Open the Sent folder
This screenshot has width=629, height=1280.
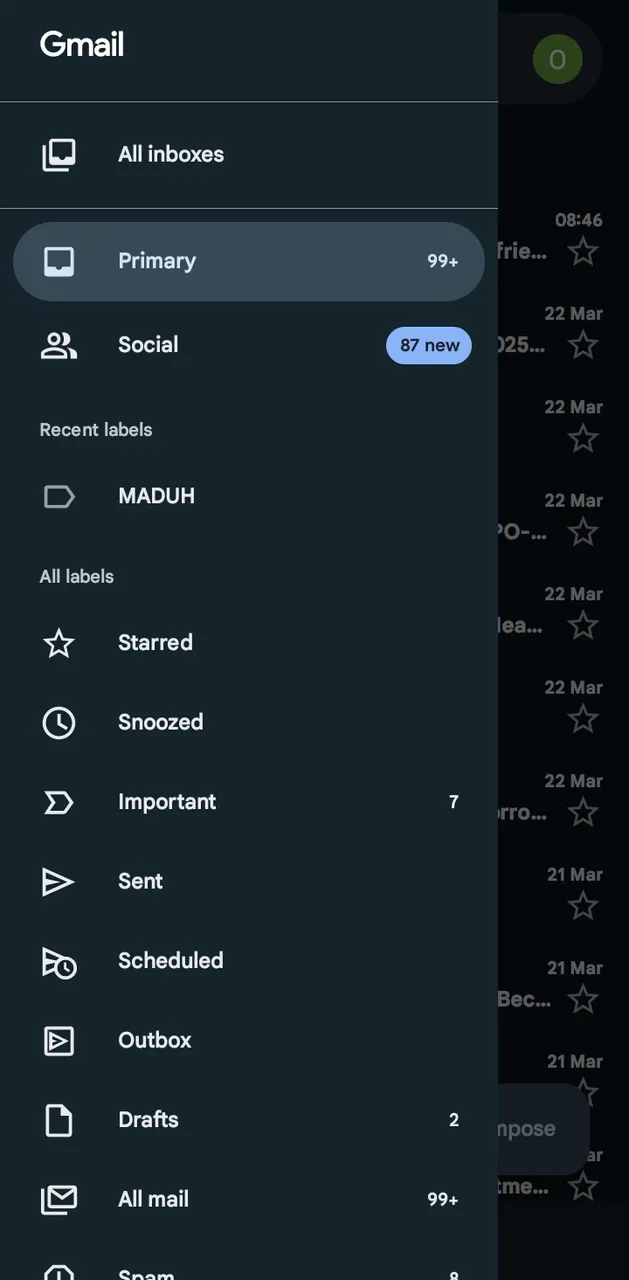[249, 881]
